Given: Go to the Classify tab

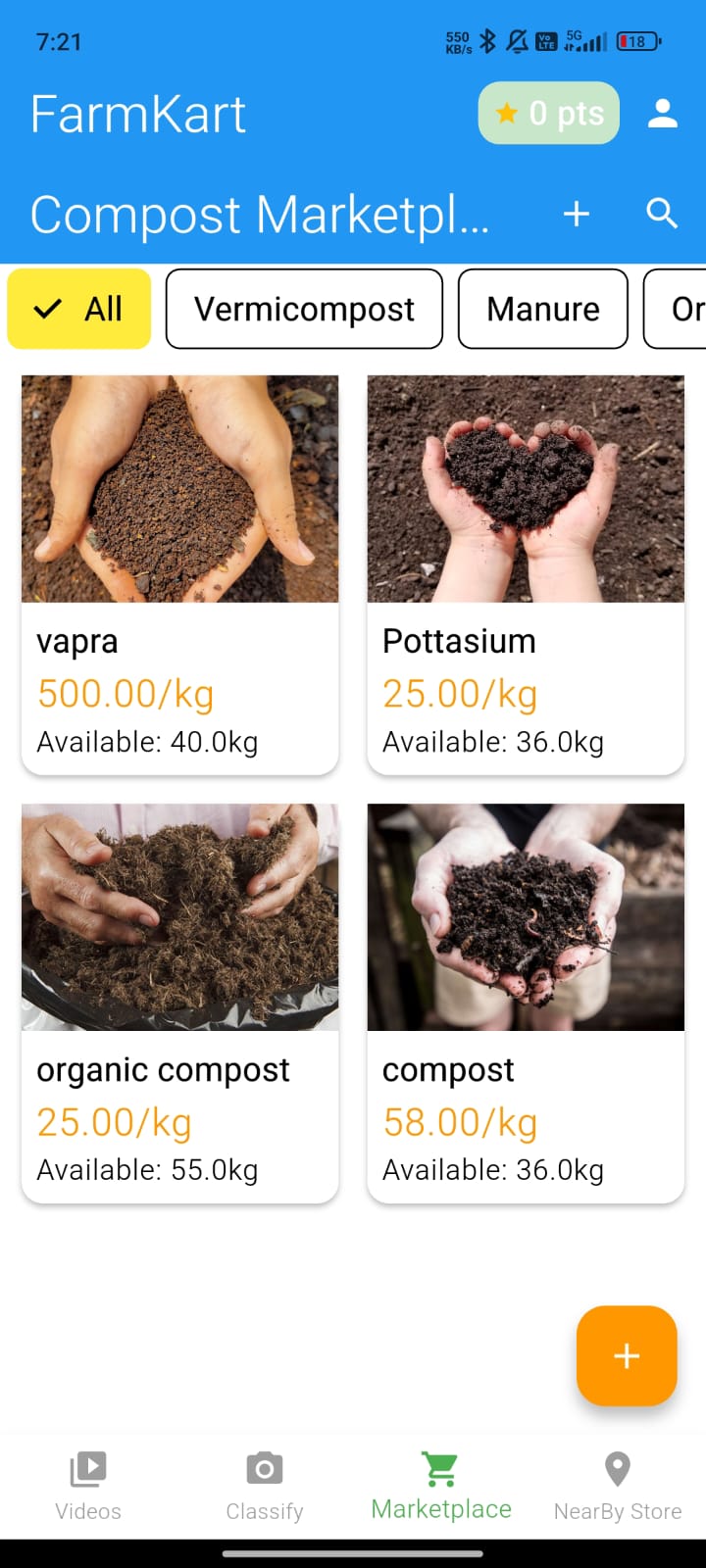Looking at the screenshot, I should (x=265, y=1487).
